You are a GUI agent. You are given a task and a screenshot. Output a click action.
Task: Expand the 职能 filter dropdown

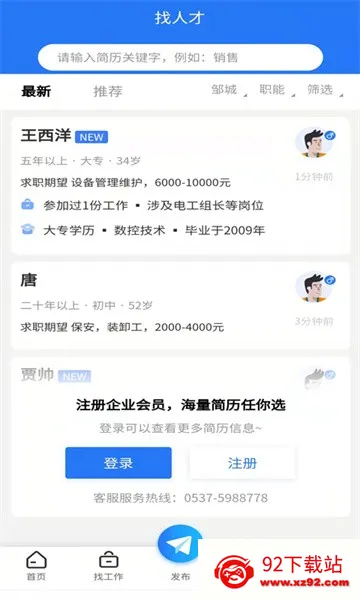tap(277, 90)
